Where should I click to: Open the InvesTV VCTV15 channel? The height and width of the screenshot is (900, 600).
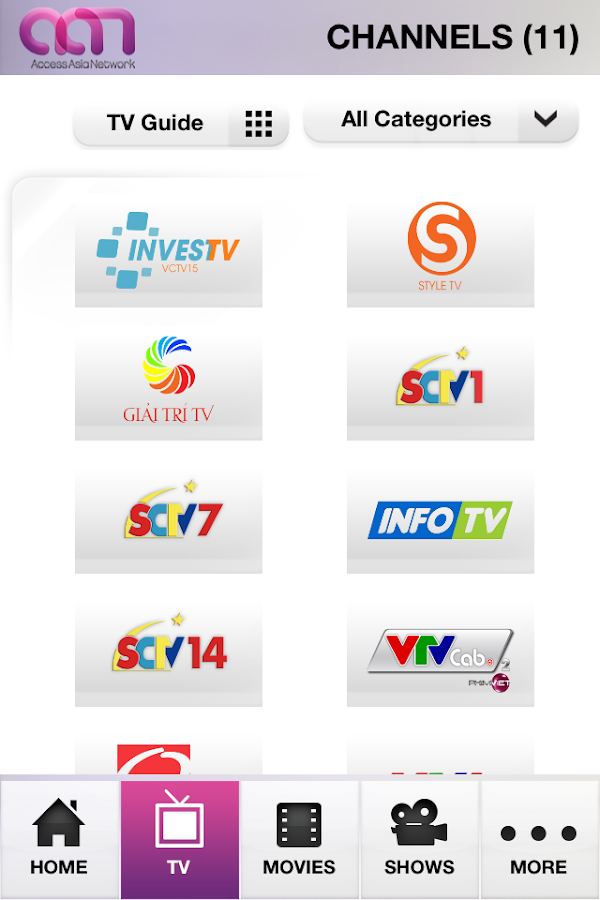pyautogui.click(x=168, y=252)
